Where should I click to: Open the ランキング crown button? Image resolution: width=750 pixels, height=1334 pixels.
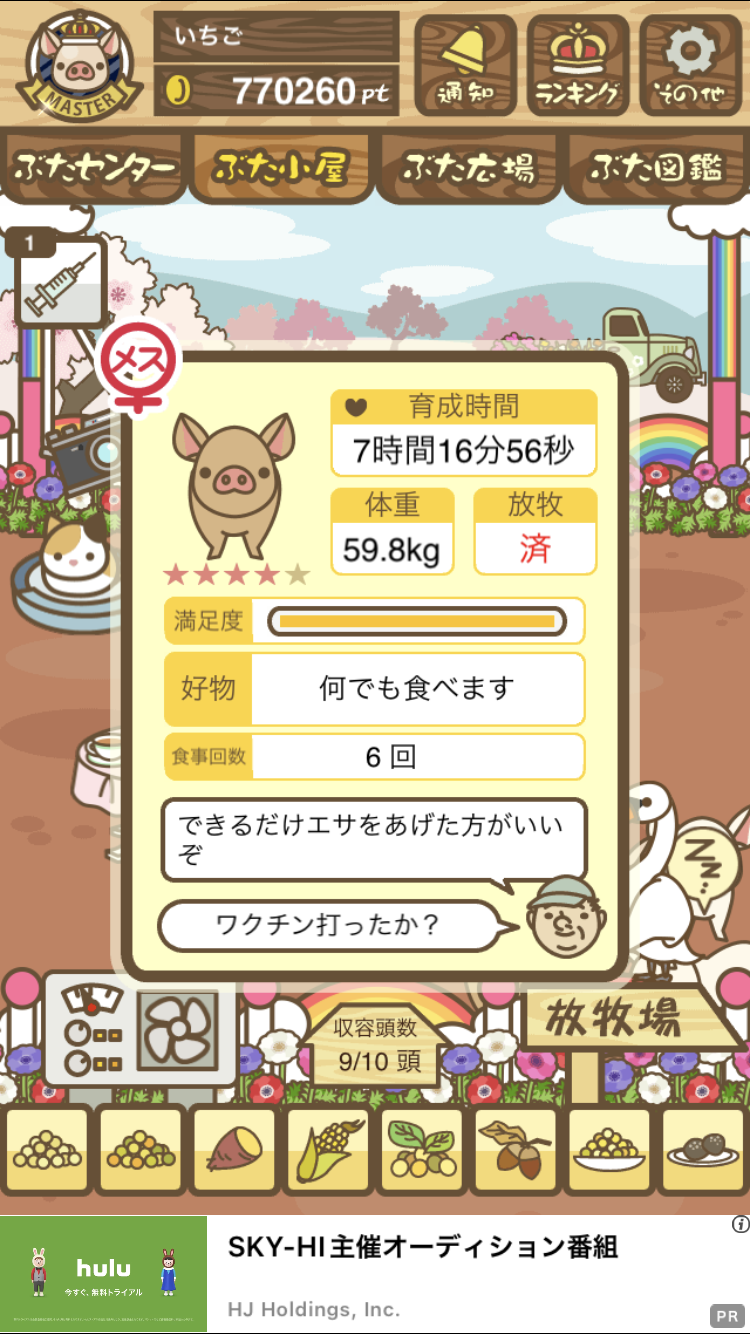[x=578, y=65]
